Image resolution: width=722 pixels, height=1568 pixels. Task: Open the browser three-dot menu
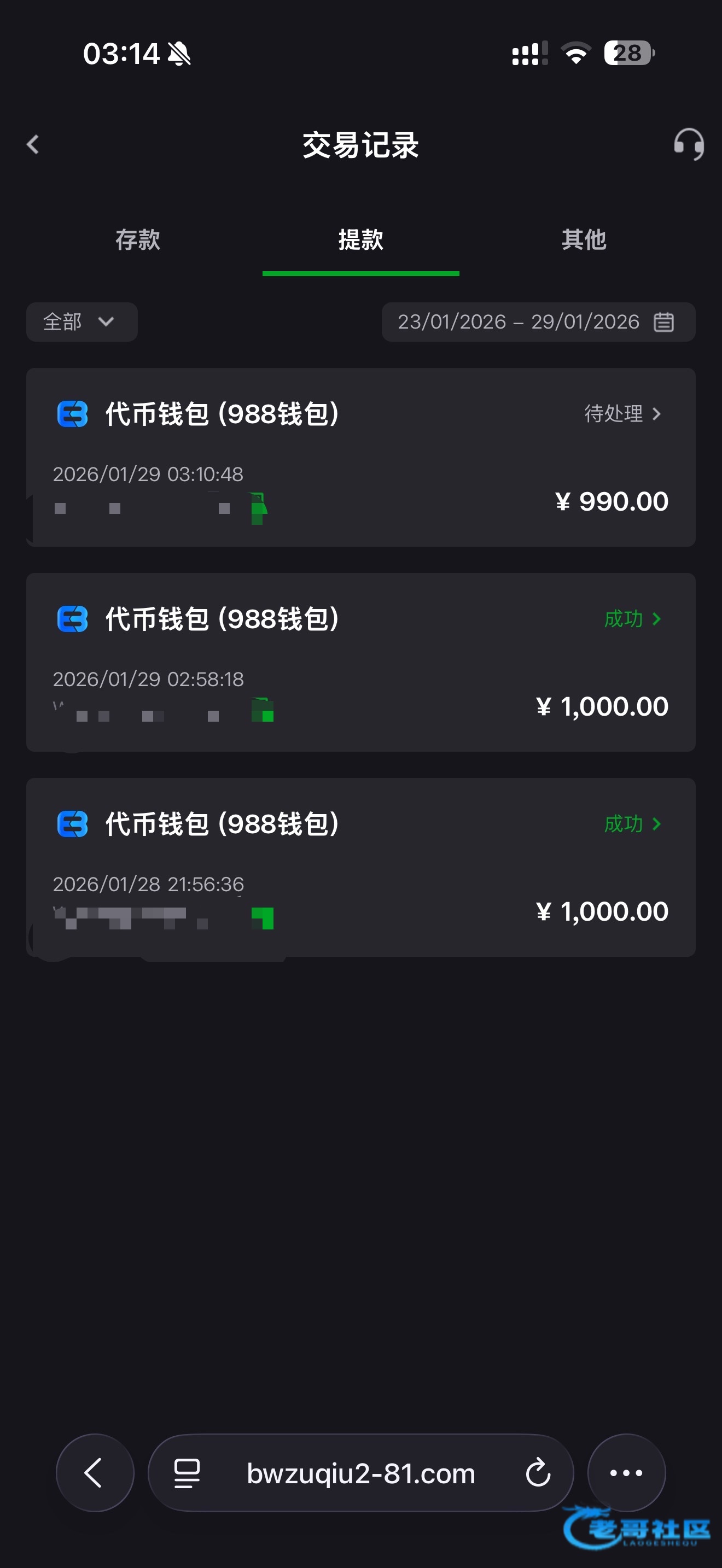tap(626, 1473)
